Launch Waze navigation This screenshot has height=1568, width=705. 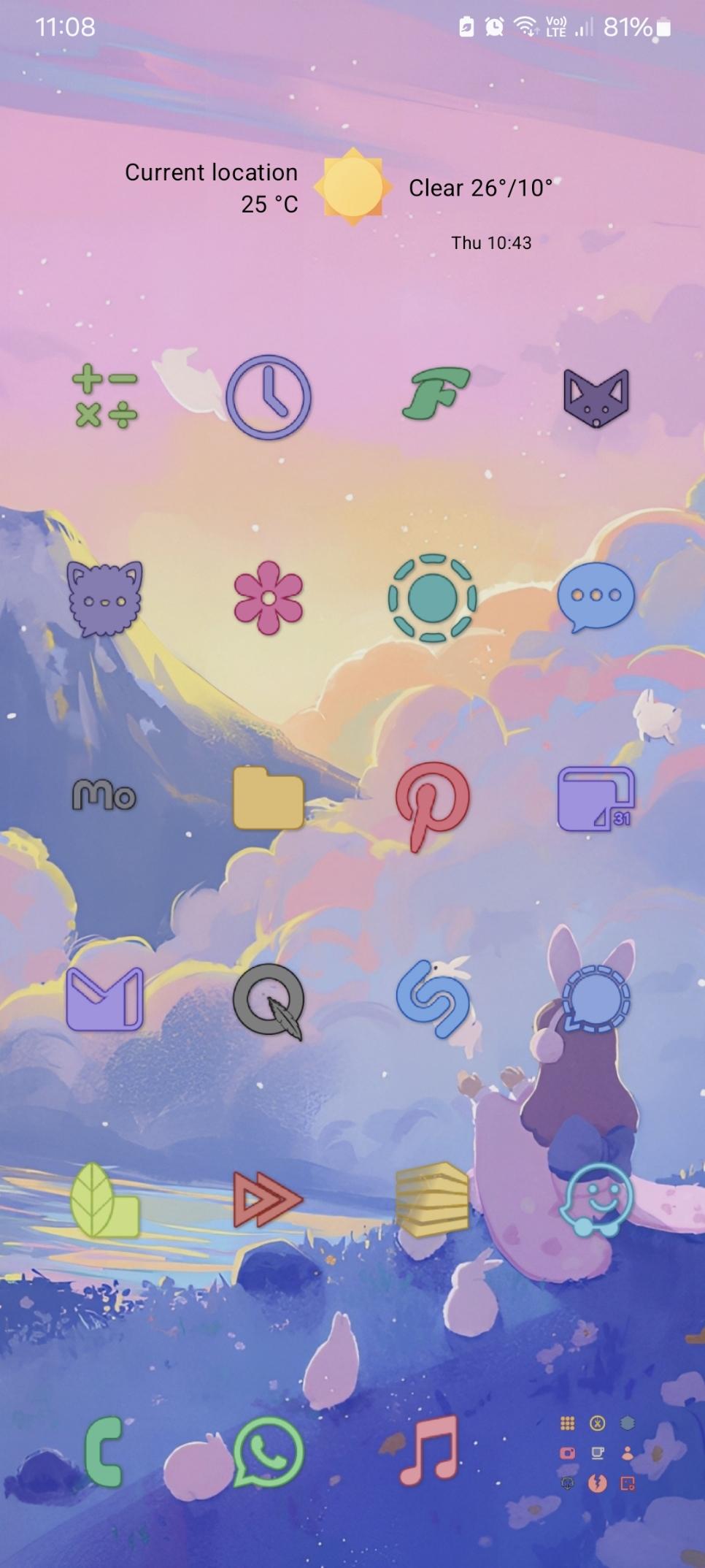point(596,1200)
